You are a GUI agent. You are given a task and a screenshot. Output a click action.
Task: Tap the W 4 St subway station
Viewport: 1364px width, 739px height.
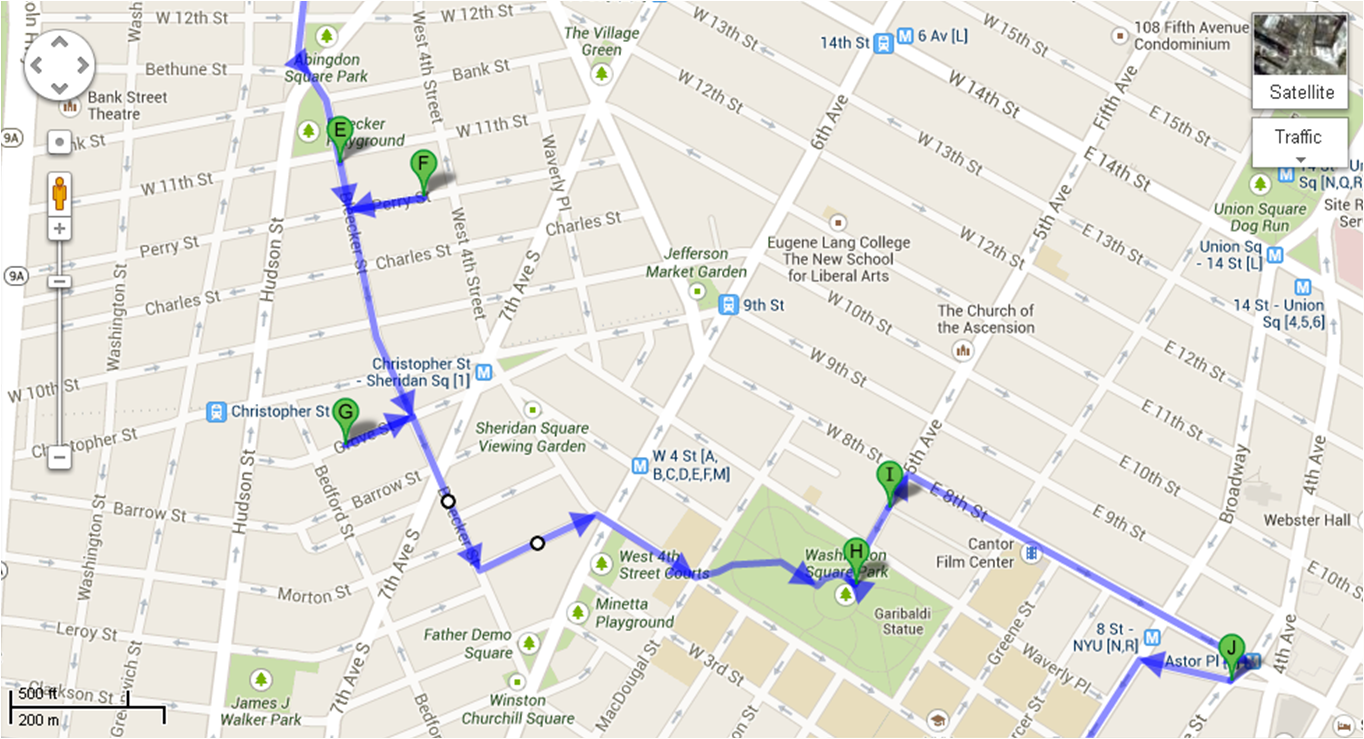639,465
